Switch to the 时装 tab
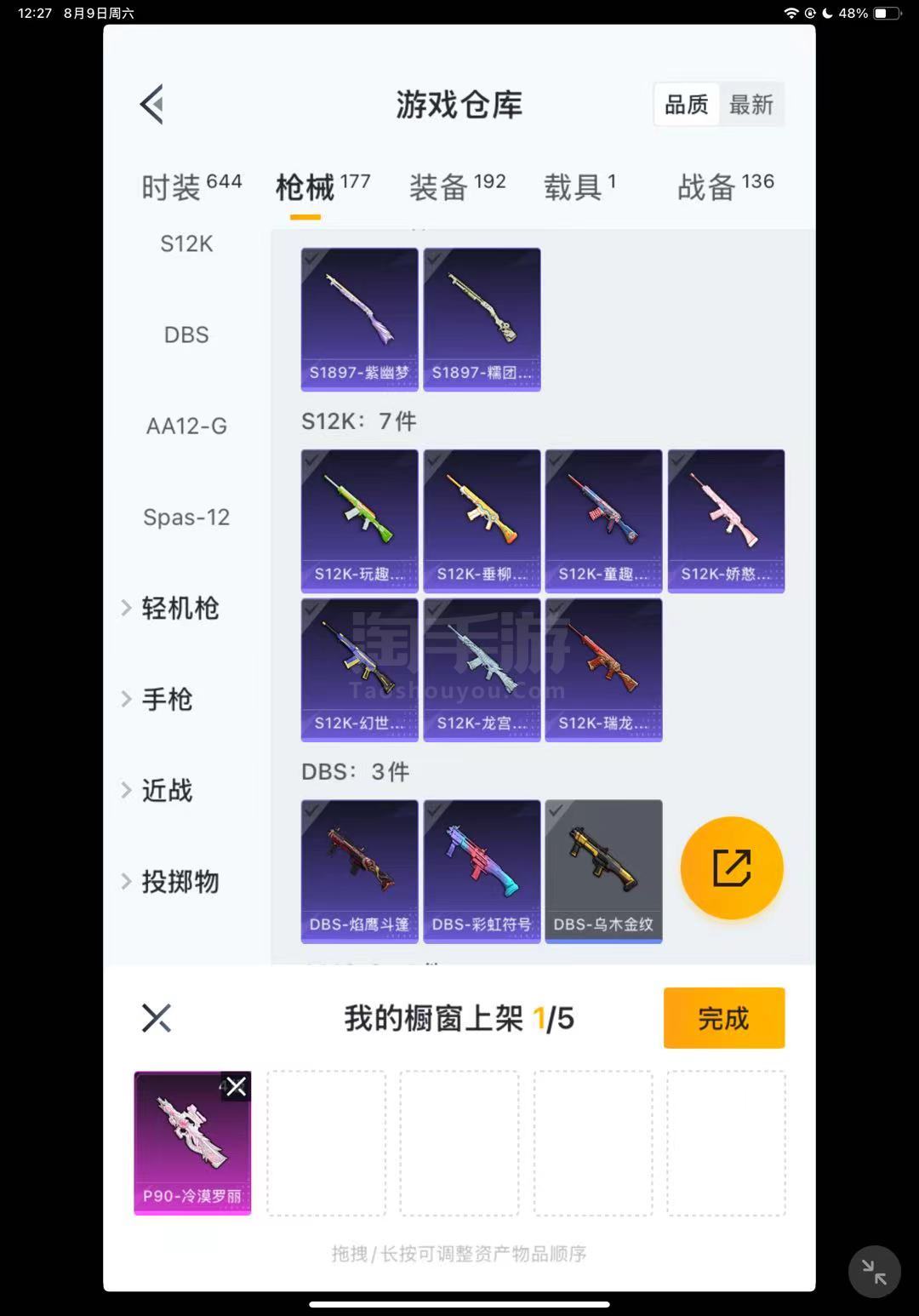919x1316 pixels. coord(191,186)
